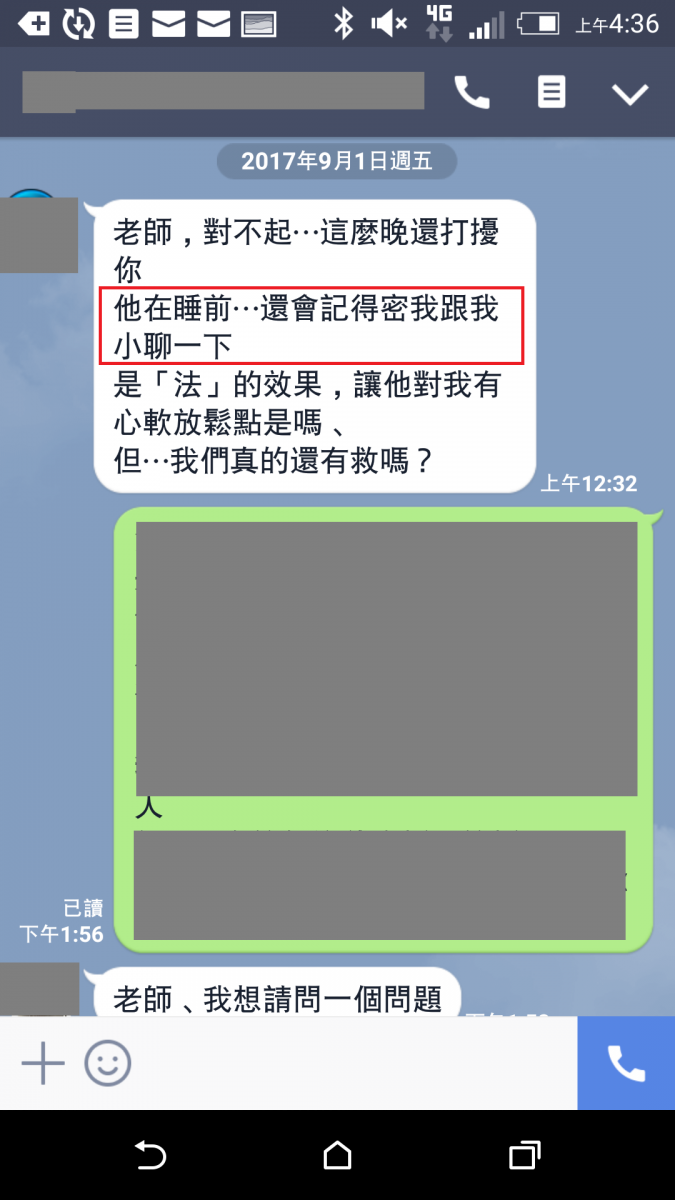The height and width of the screenshot is (1200, 675).
Task: Go back with system back button
Action: (150, 1156)
